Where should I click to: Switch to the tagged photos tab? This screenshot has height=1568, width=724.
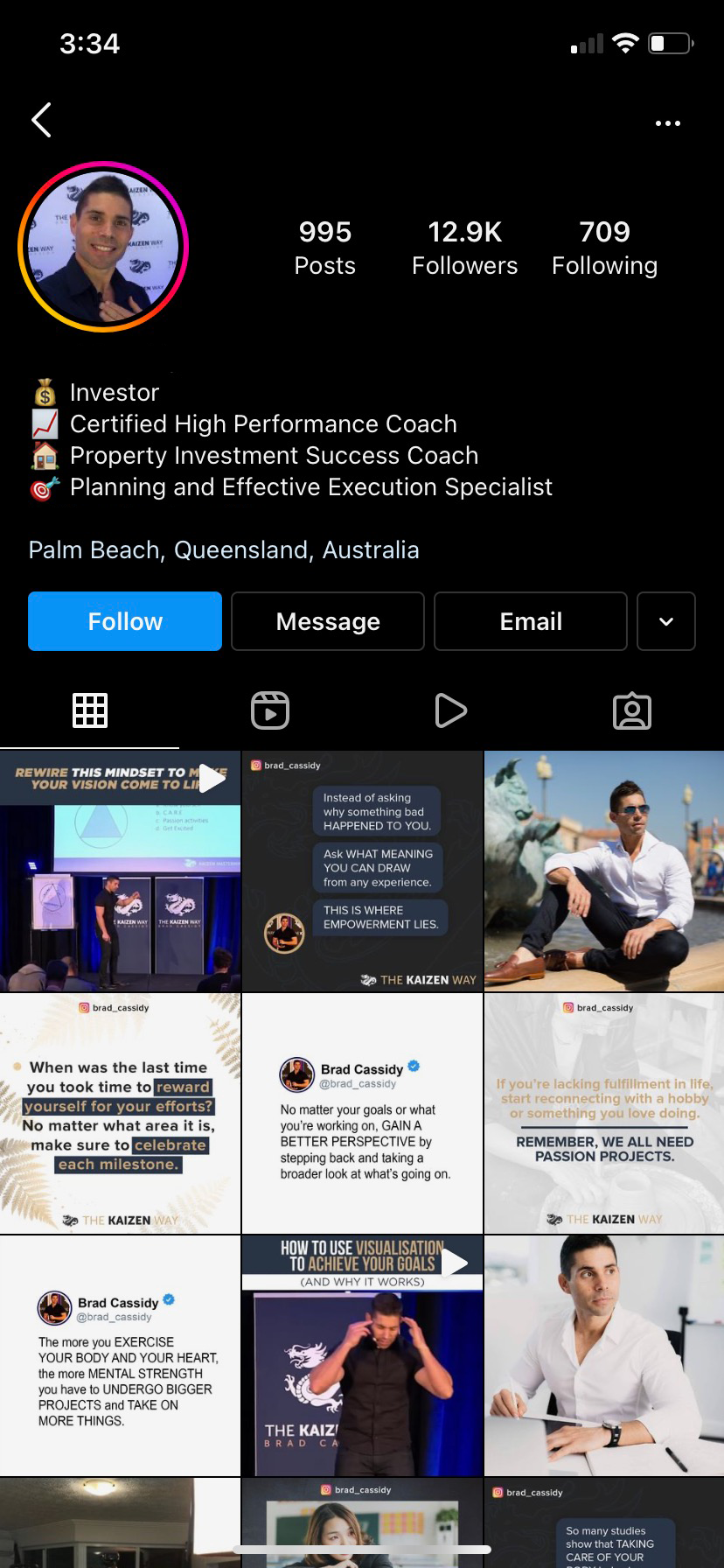click(x=632, y=710)
